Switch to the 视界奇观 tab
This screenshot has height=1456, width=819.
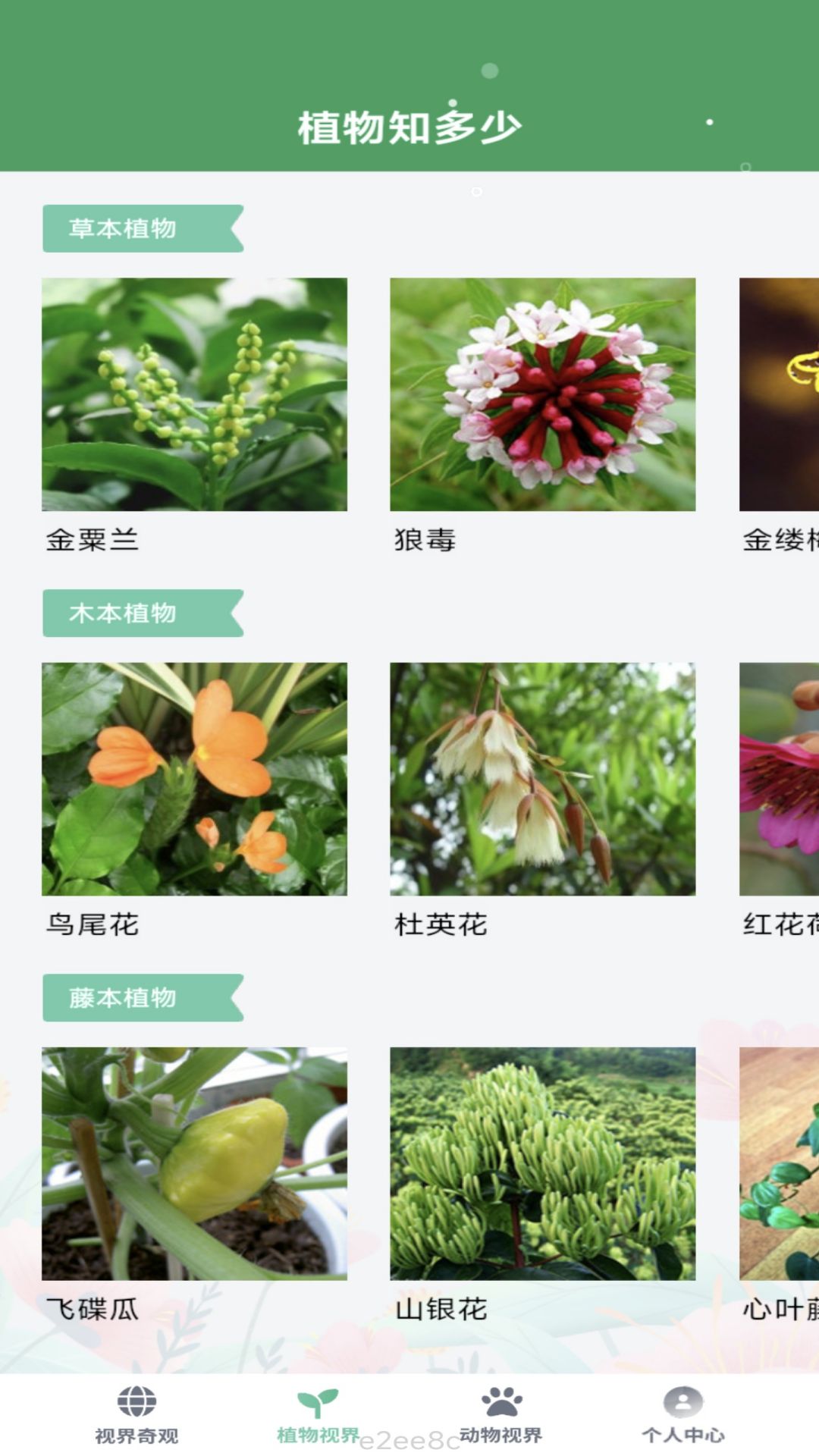click(x=136, y=1415)
